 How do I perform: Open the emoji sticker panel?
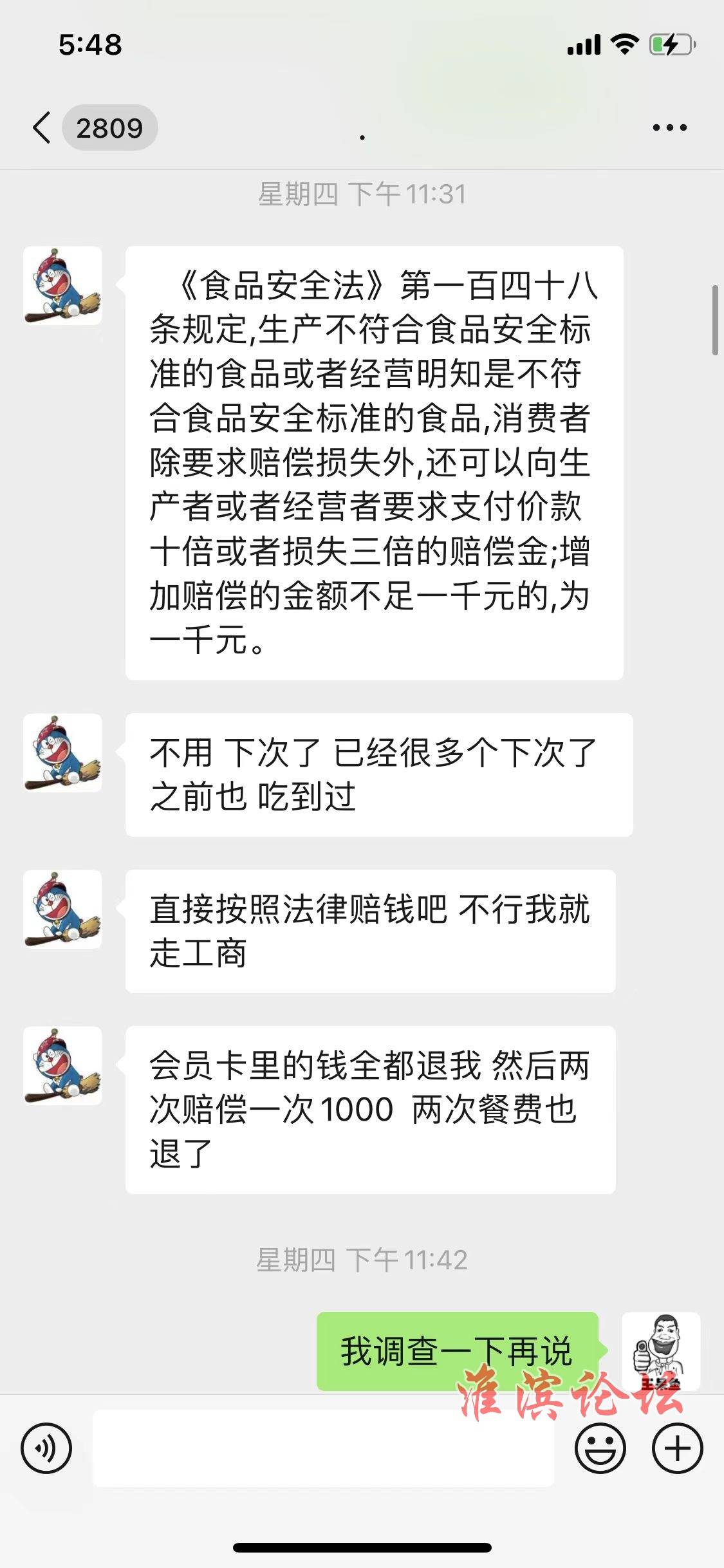tap(600, 1448)
